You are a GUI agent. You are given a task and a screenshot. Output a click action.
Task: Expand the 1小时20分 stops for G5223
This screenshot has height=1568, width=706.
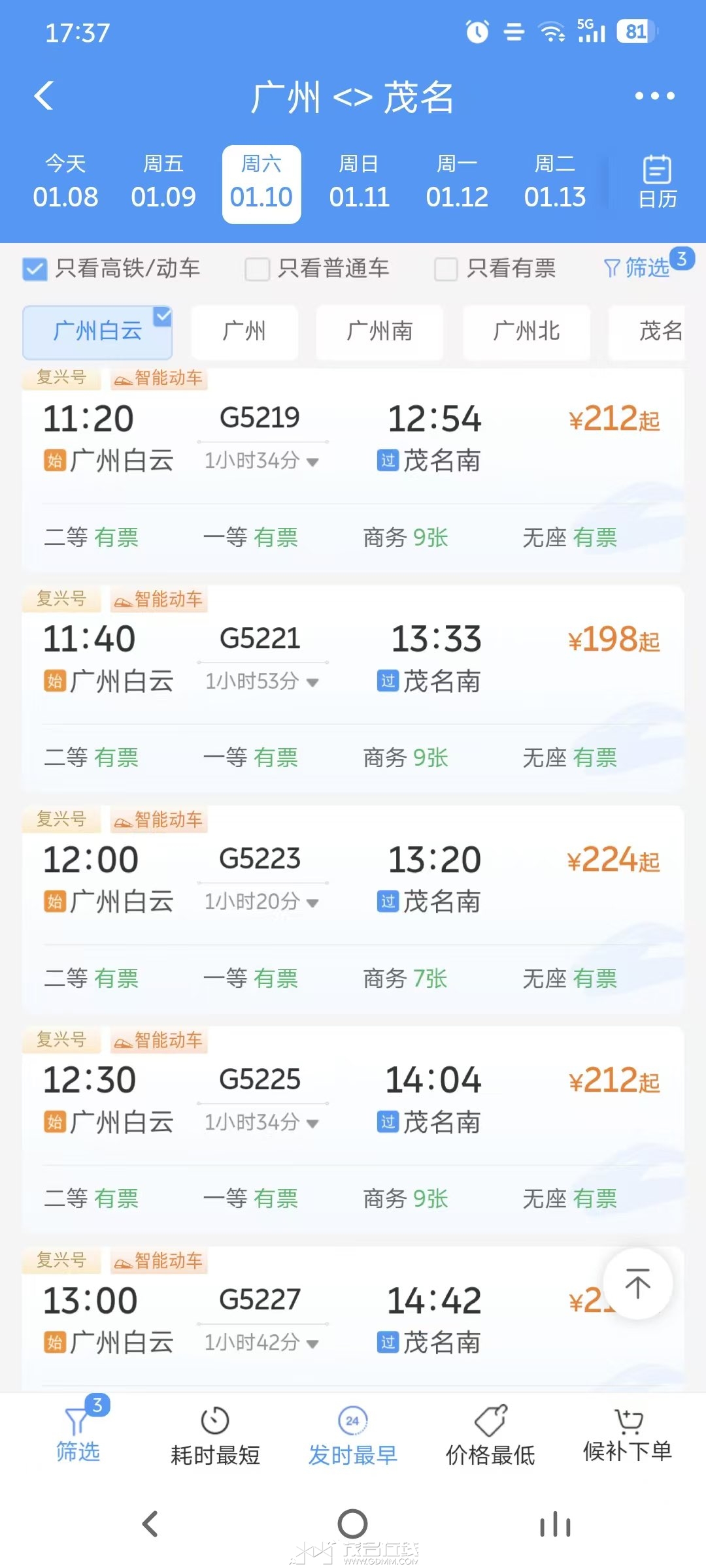[x=261, y=902]
